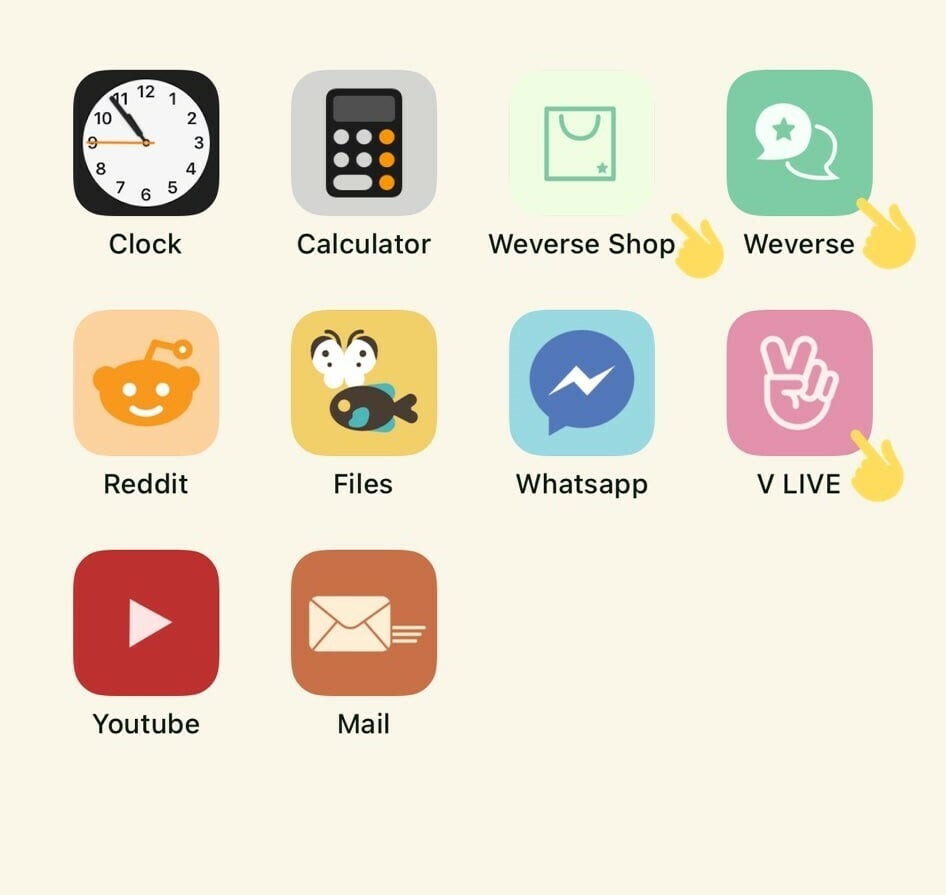Open the Weverse Shop app
The image size is (946, 895).
(x=581, y=143)
